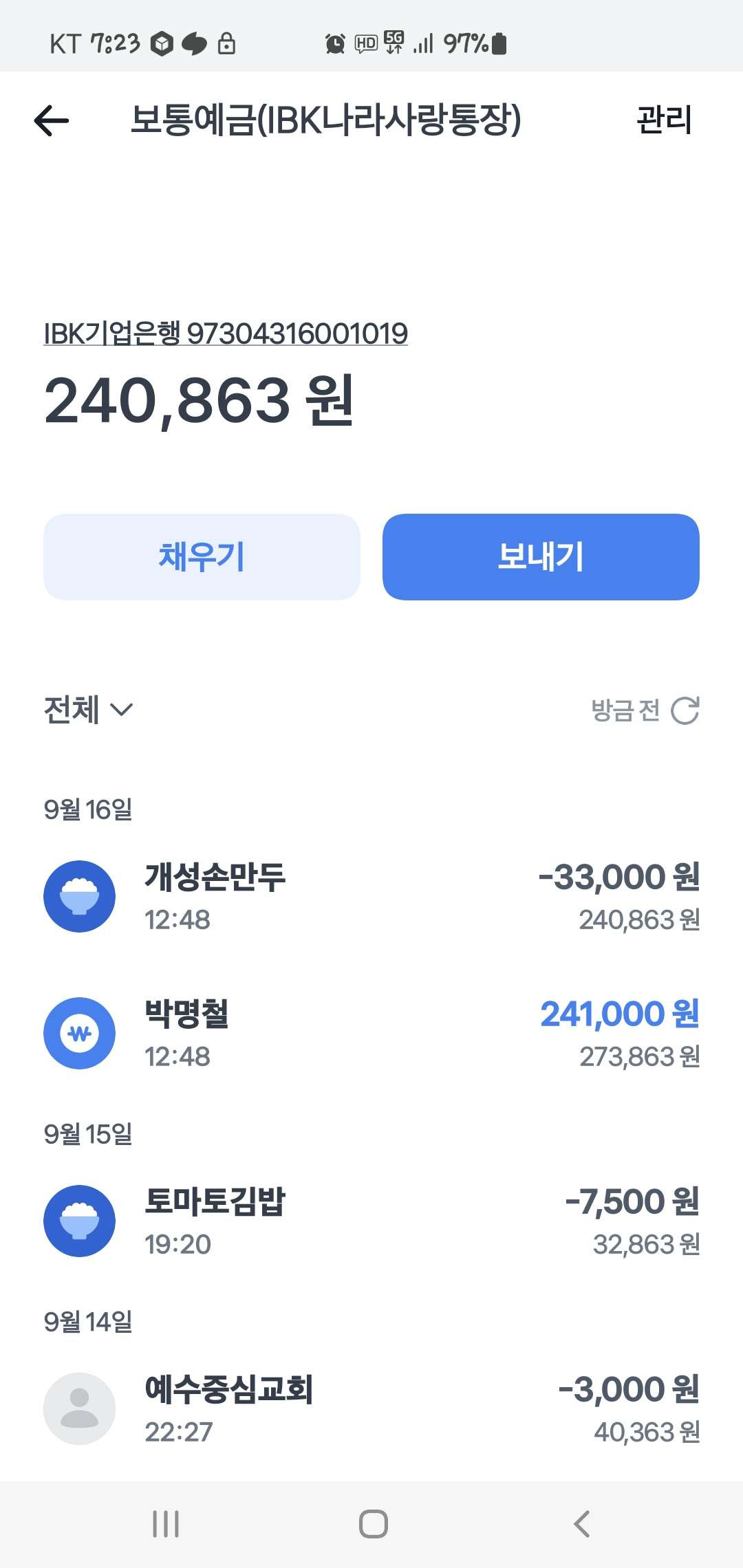Open 관리 account management
The height and width of the screenshot is (1568, 743).
[x=664, y=120]
